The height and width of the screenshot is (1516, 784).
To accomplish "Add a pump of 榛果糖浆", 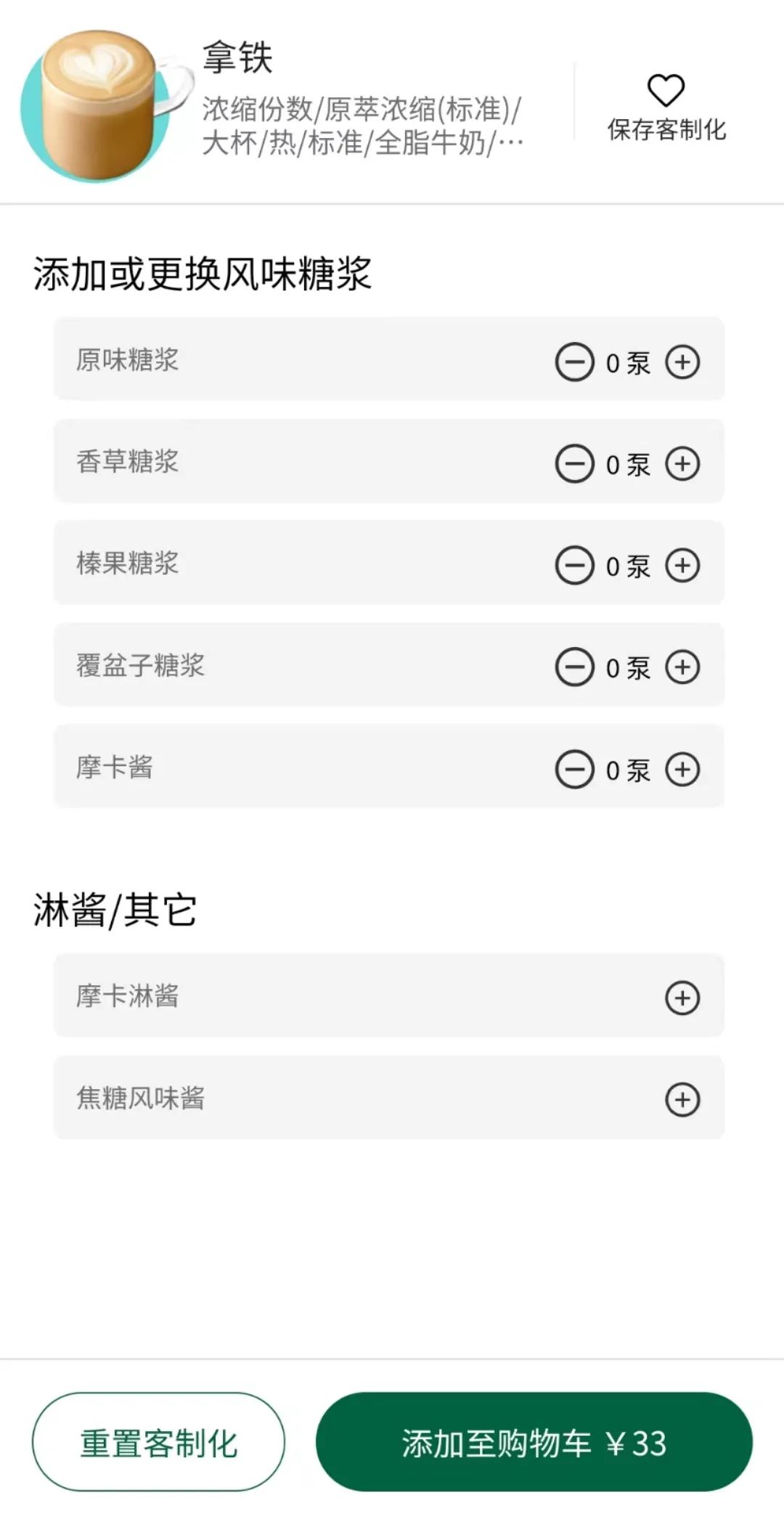I will point(682,565).
